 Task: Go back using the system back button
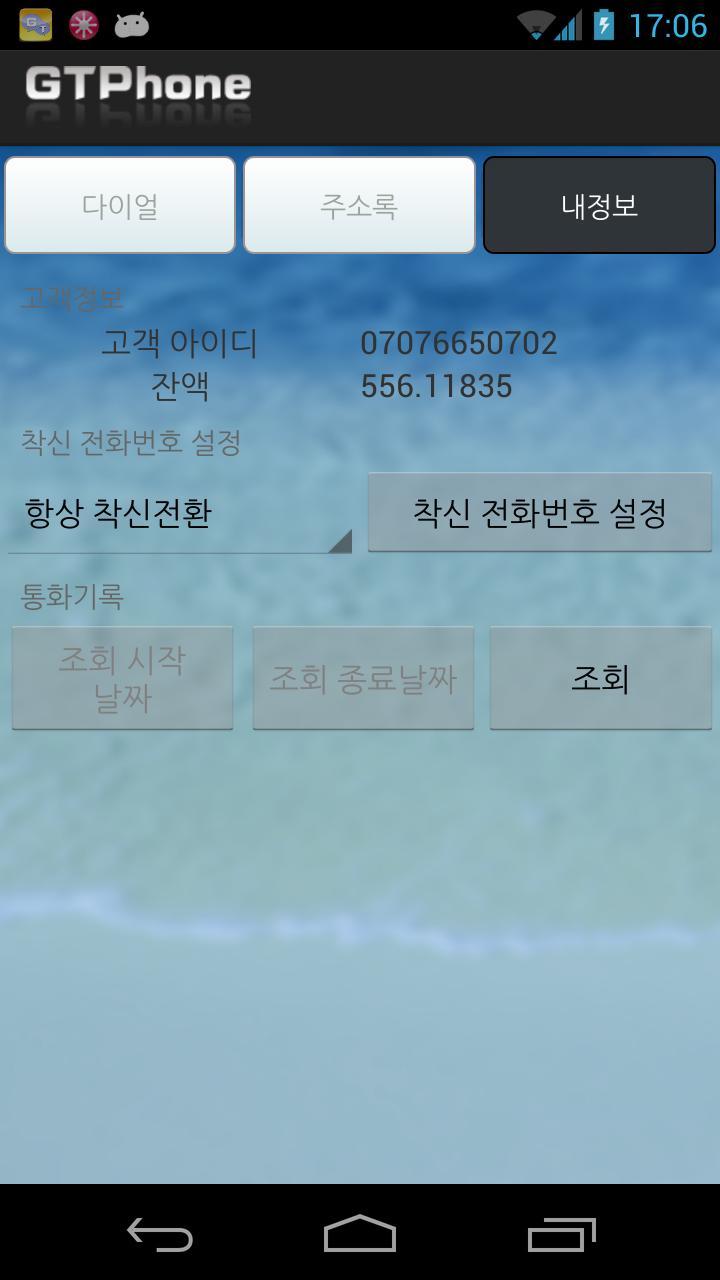(x=160, y=1235)
